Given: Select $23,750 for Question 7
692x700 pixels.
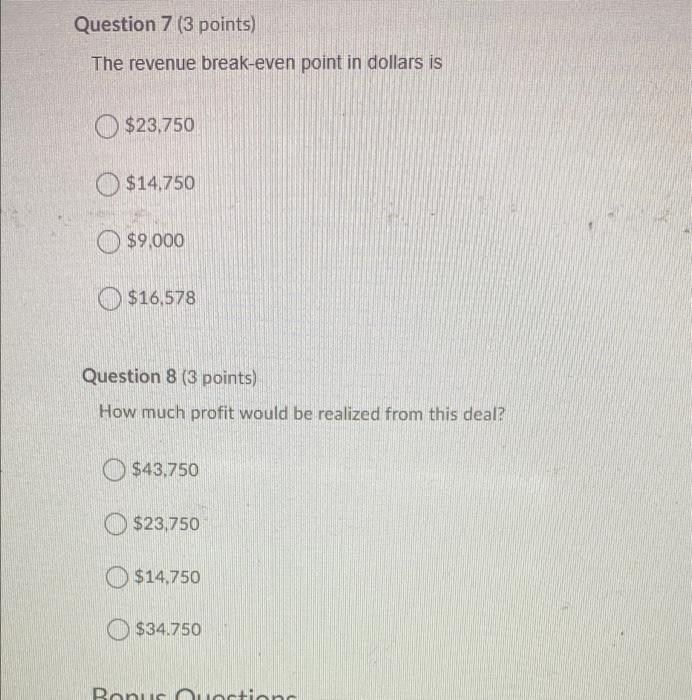Looking at the screenshot, I should click(109, 126).
